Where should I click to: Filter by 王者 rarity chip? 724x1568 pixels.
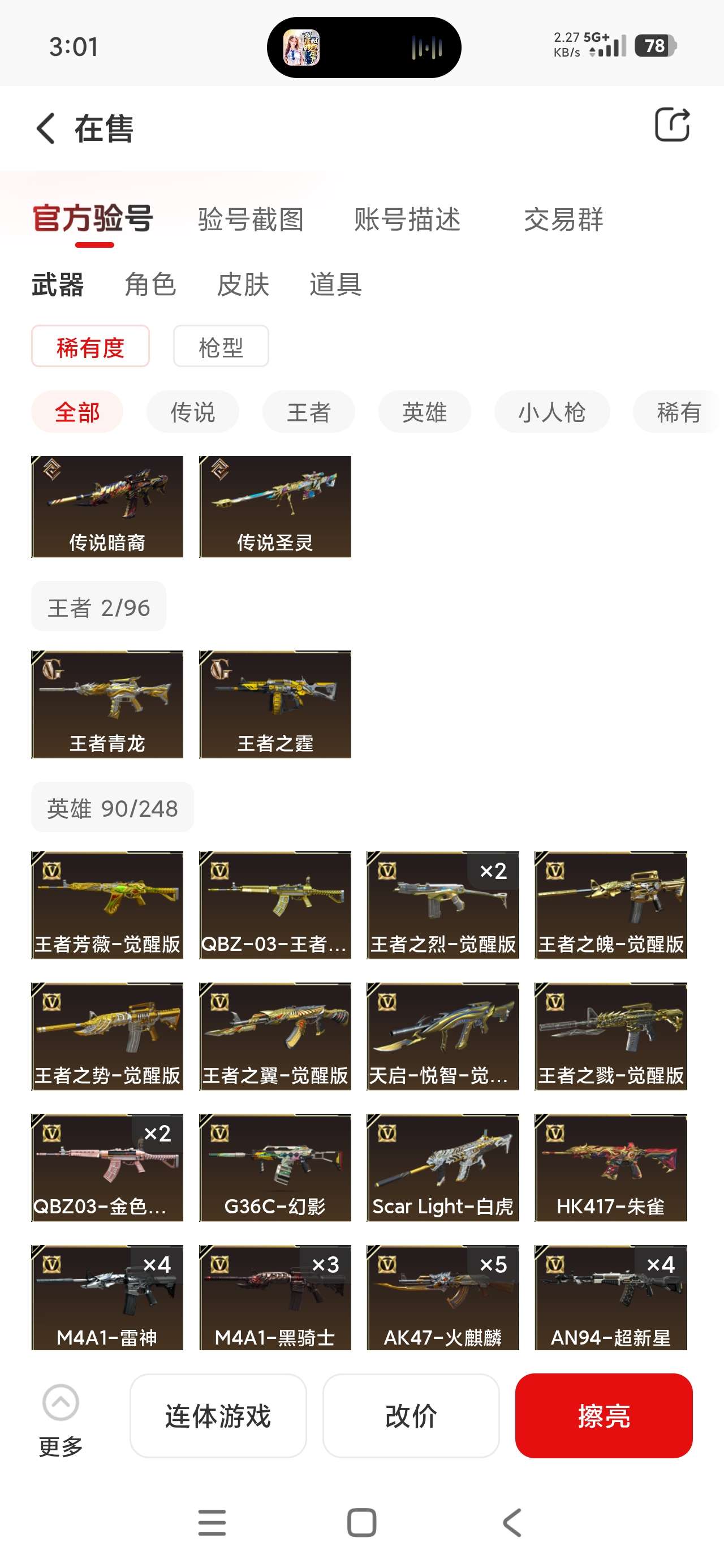tap(309, 412)
